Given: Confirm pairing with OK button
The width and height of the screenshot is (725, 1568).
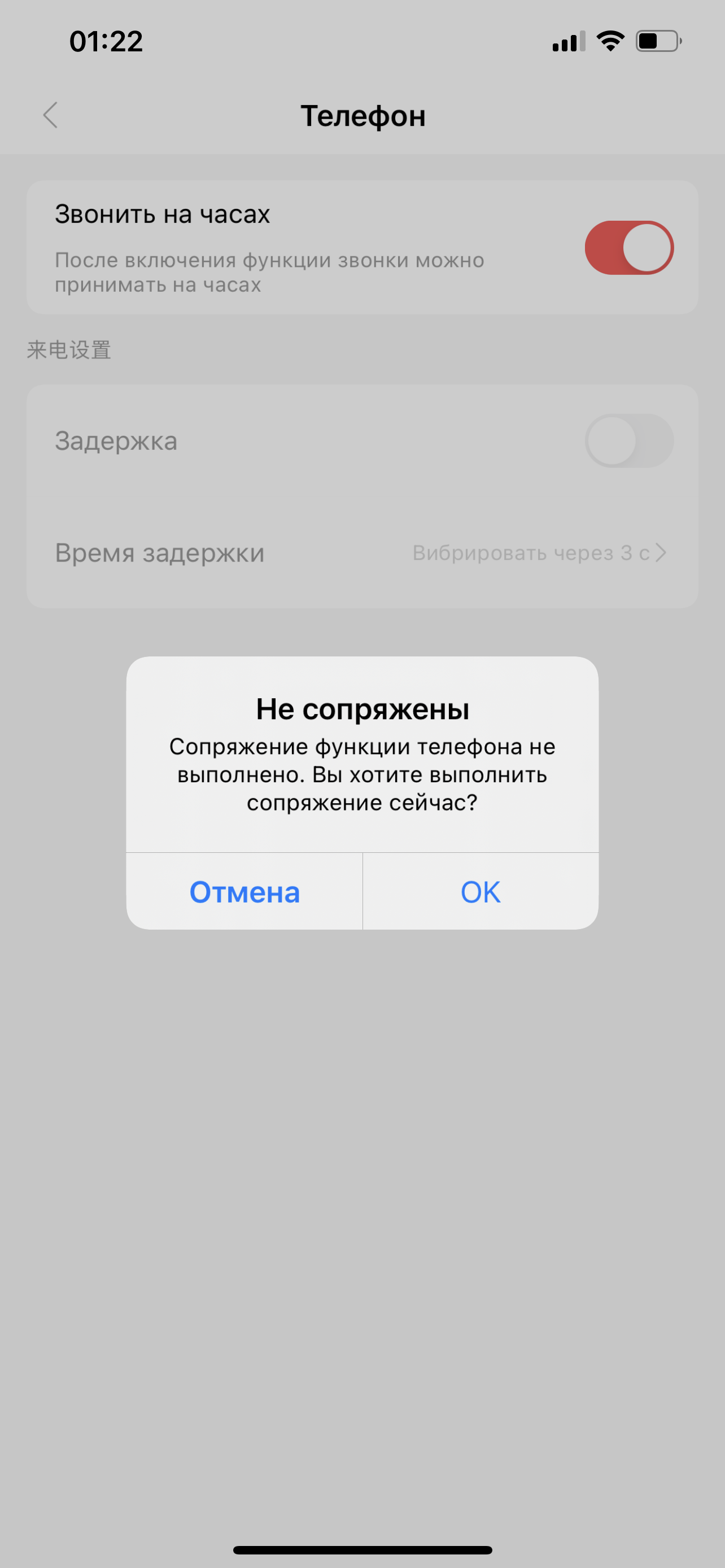Looking at the screenshot, I should tap(481, 892).
